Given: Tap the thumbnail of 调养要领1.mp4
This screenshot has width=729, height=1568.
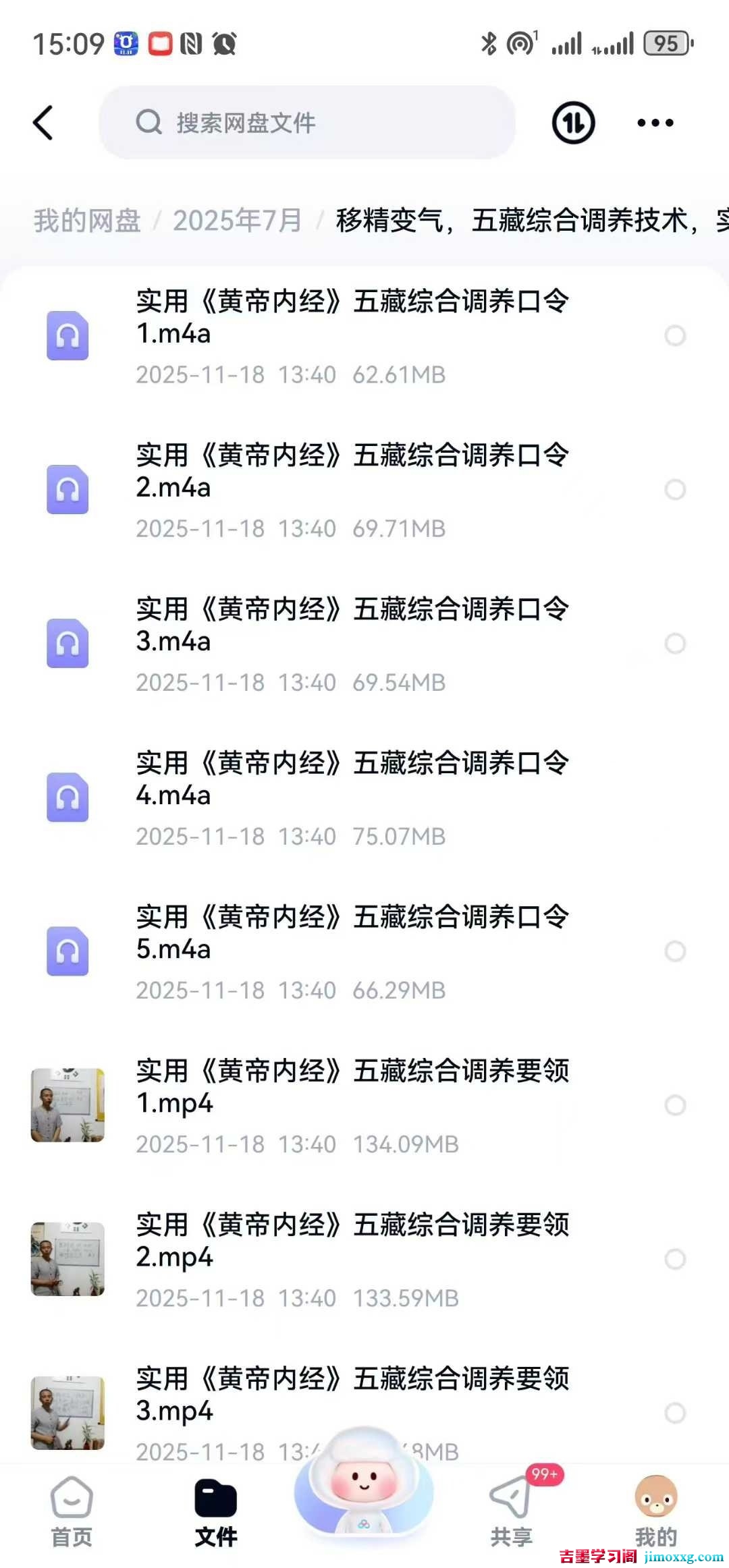Looking at the screenshot, I should point(67,1105).
